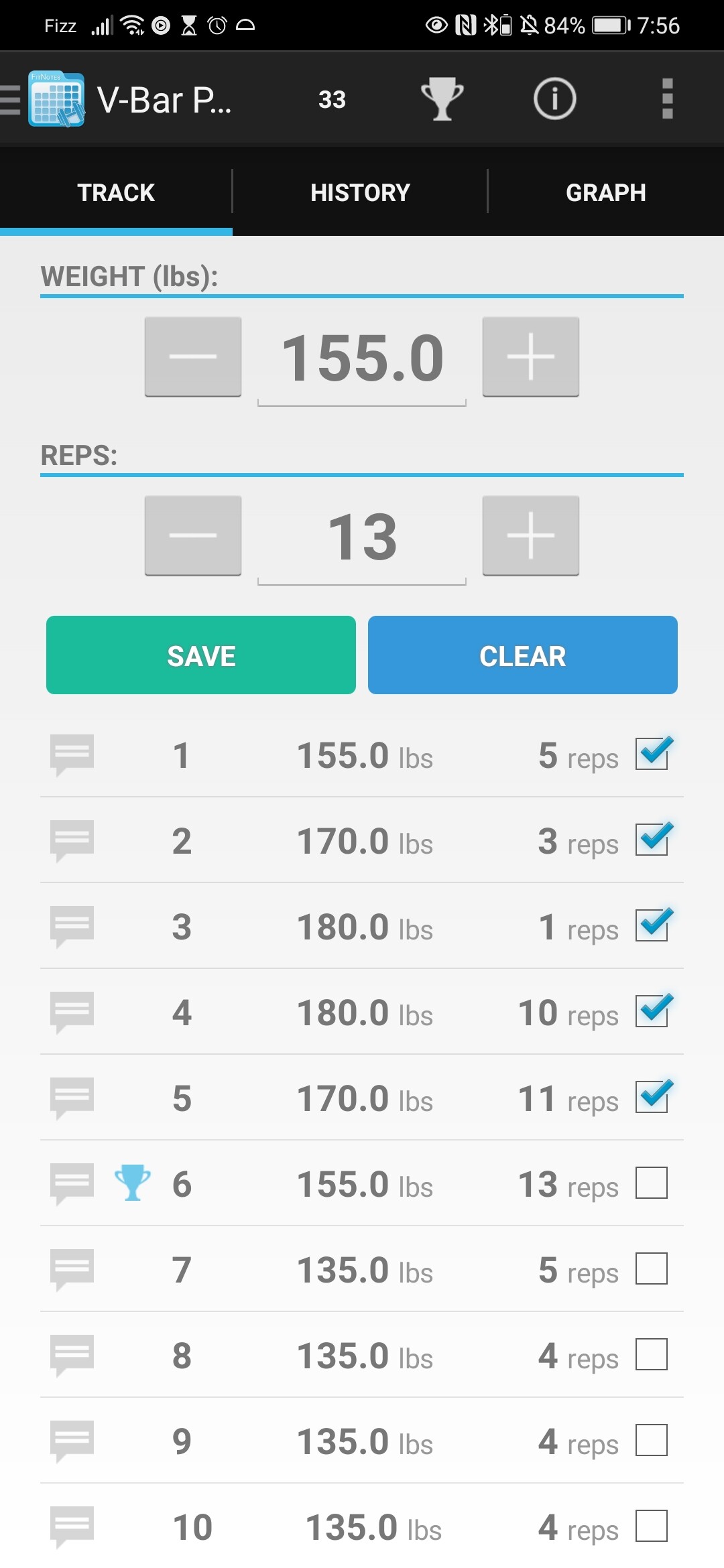Open the trophy personal records icon
This screenshot has width=724, height=1568.
click(442, 99)
